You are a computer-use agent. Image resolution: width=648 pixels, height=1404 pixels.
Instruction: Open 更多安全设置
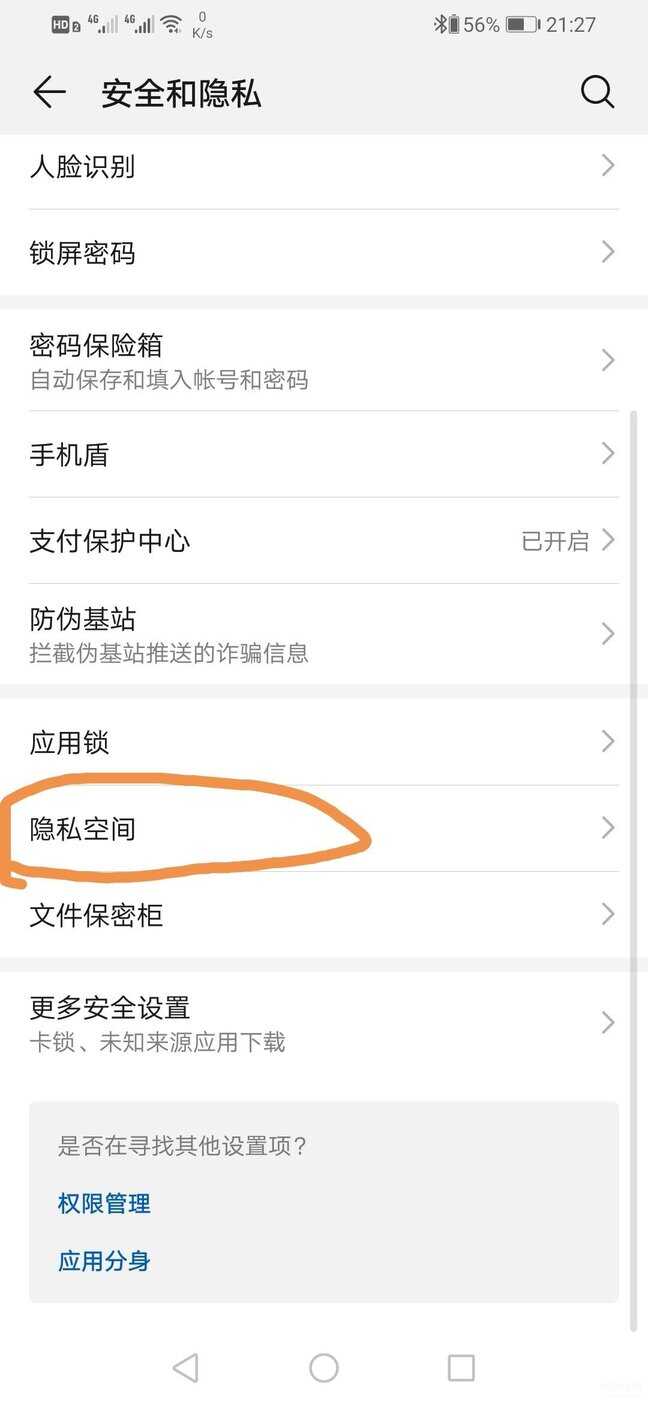point(324,1023)
